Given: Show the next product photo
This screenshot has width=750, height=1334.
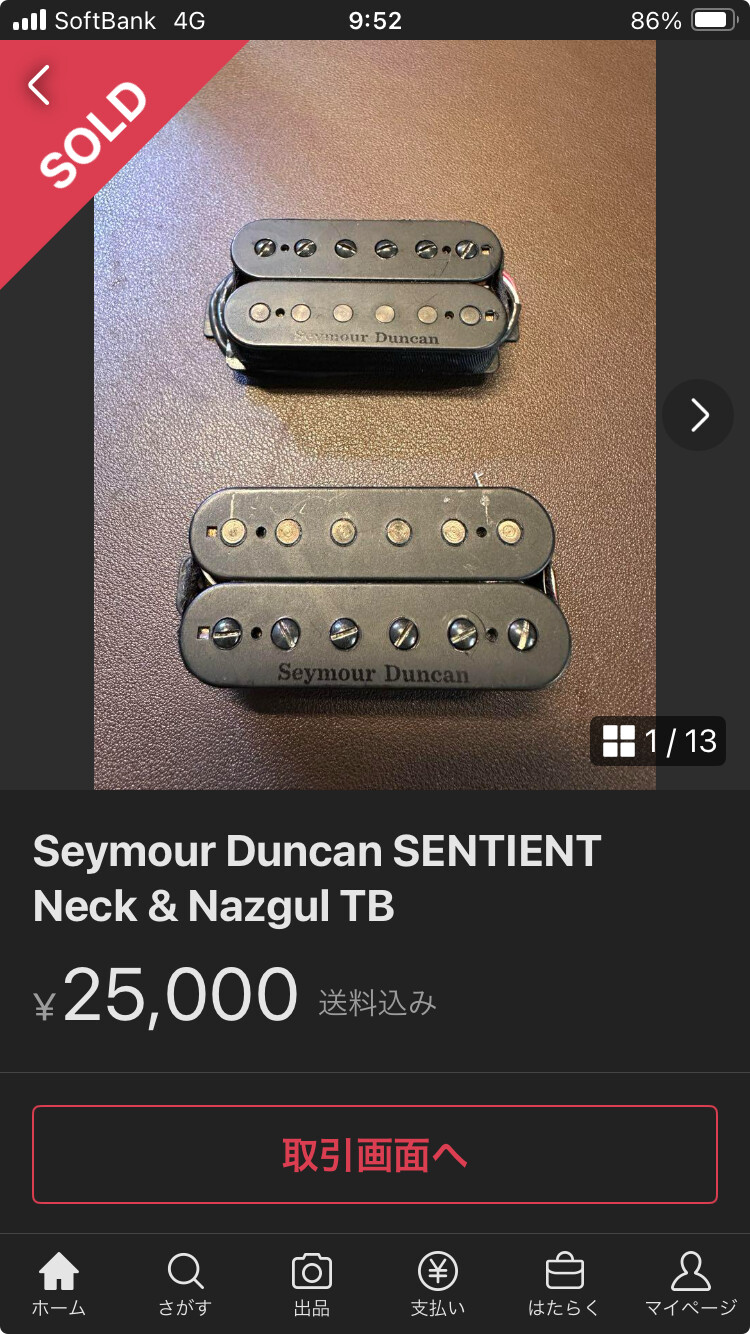Looking at the screenshot, I should tap(698, 415).
